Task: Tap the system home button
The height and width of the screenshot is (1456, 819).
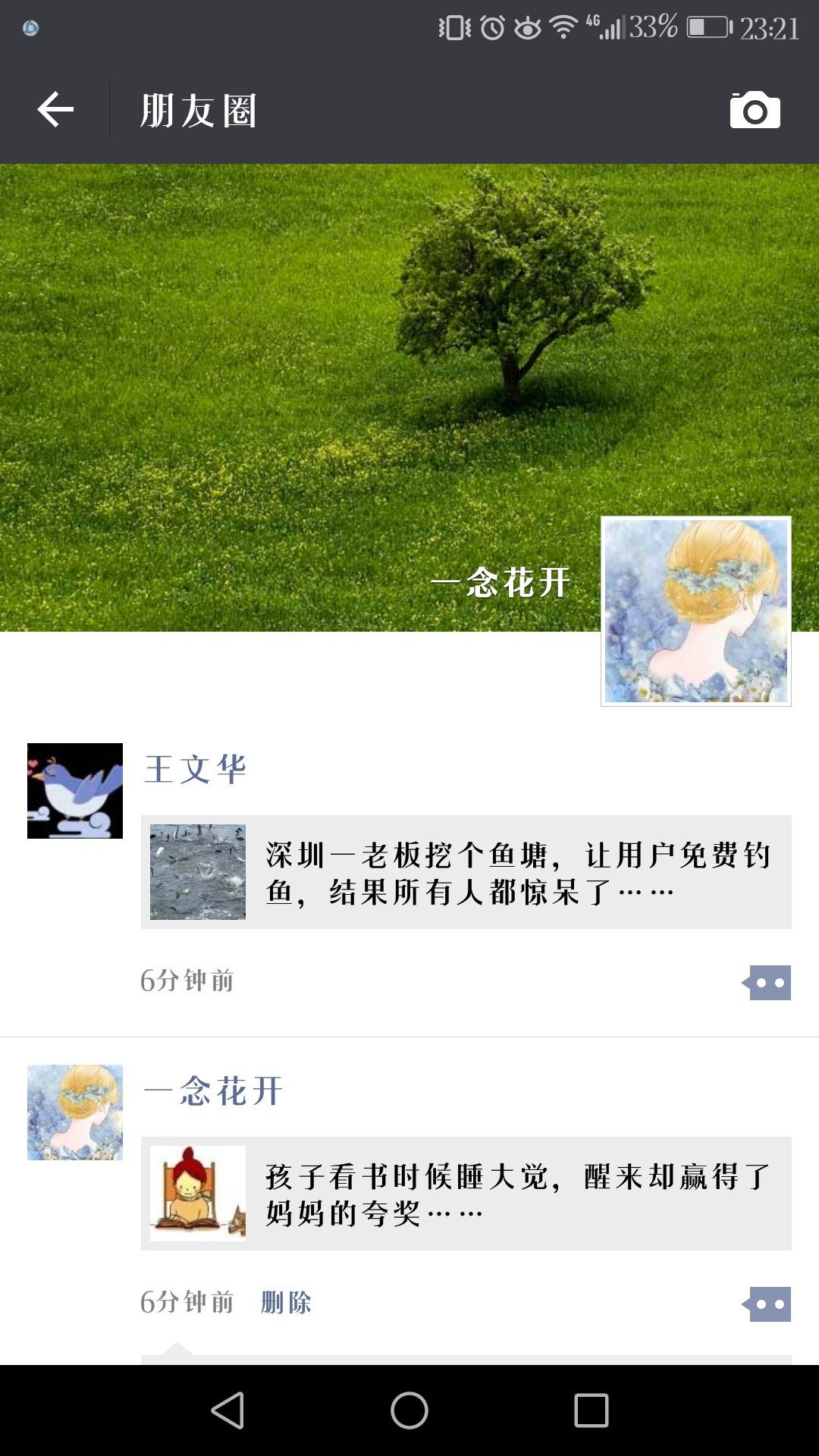Action: 409,1410
